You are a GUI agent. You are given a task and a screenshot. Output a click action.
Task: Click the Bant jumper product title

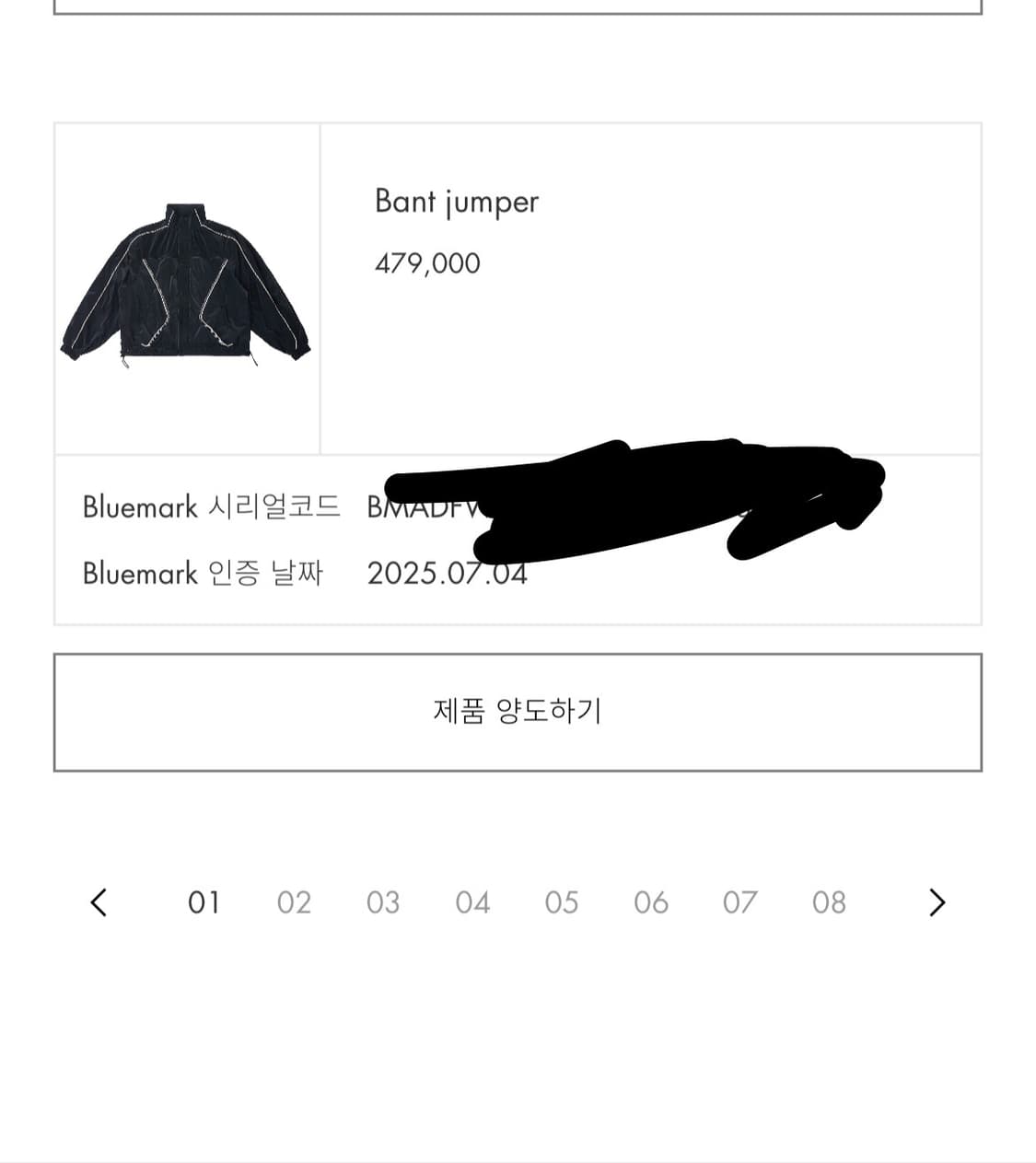click(458, 202)
